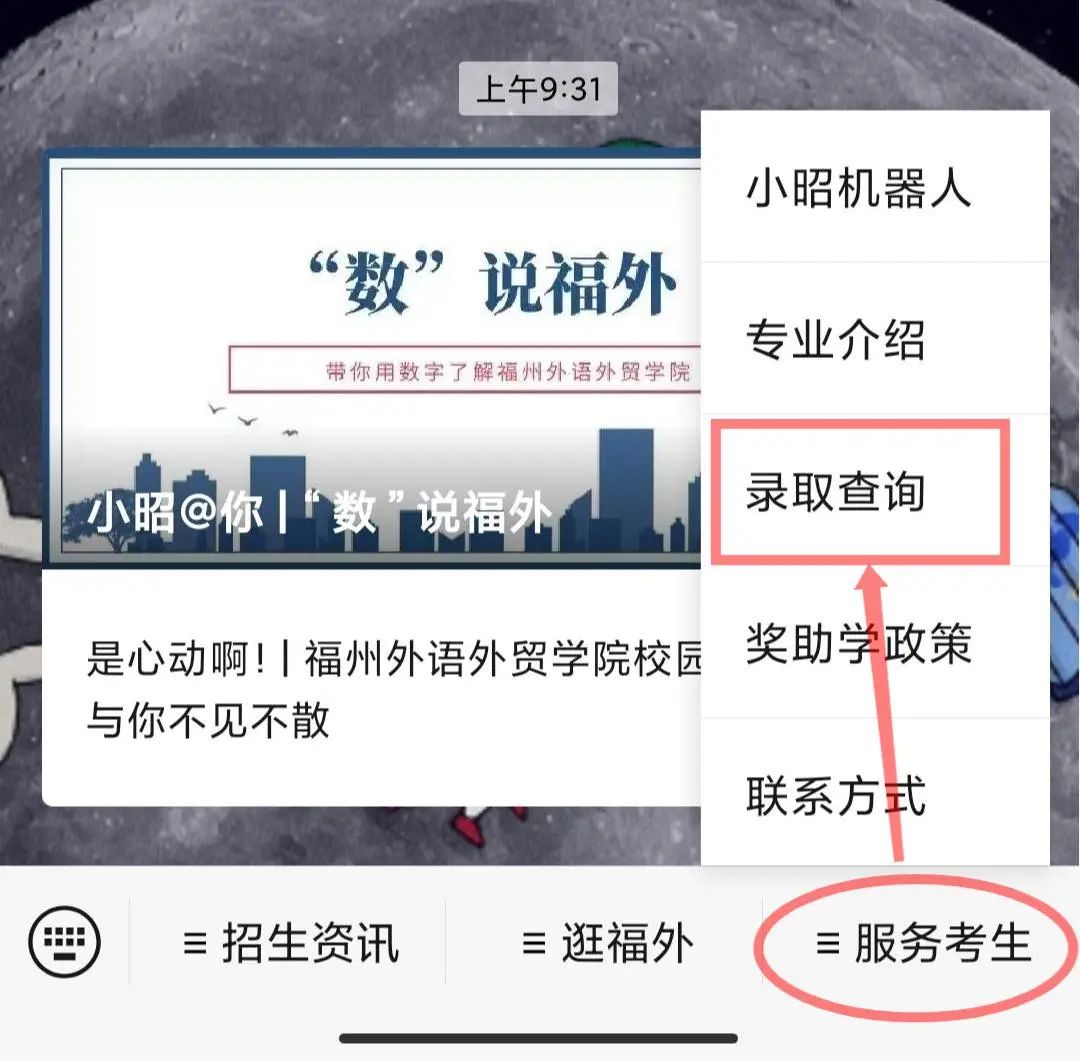Select 联系方式 from the menu
This screenshot has height=1061, width=1080.
tap(836, 795)
